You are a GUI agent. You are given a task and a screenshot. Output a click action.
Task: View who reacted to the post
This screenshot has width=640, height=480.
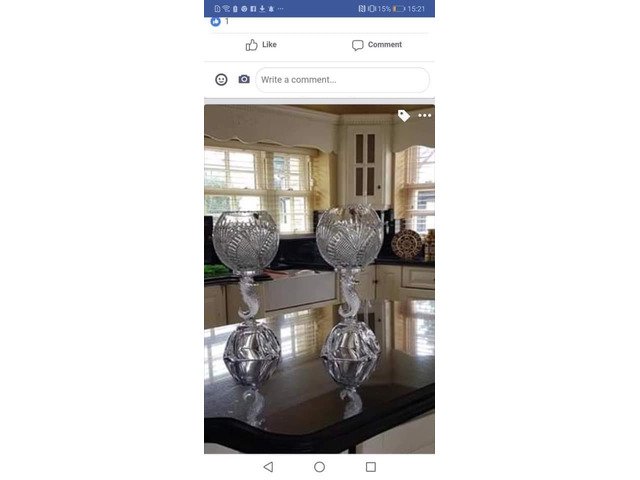220,21
